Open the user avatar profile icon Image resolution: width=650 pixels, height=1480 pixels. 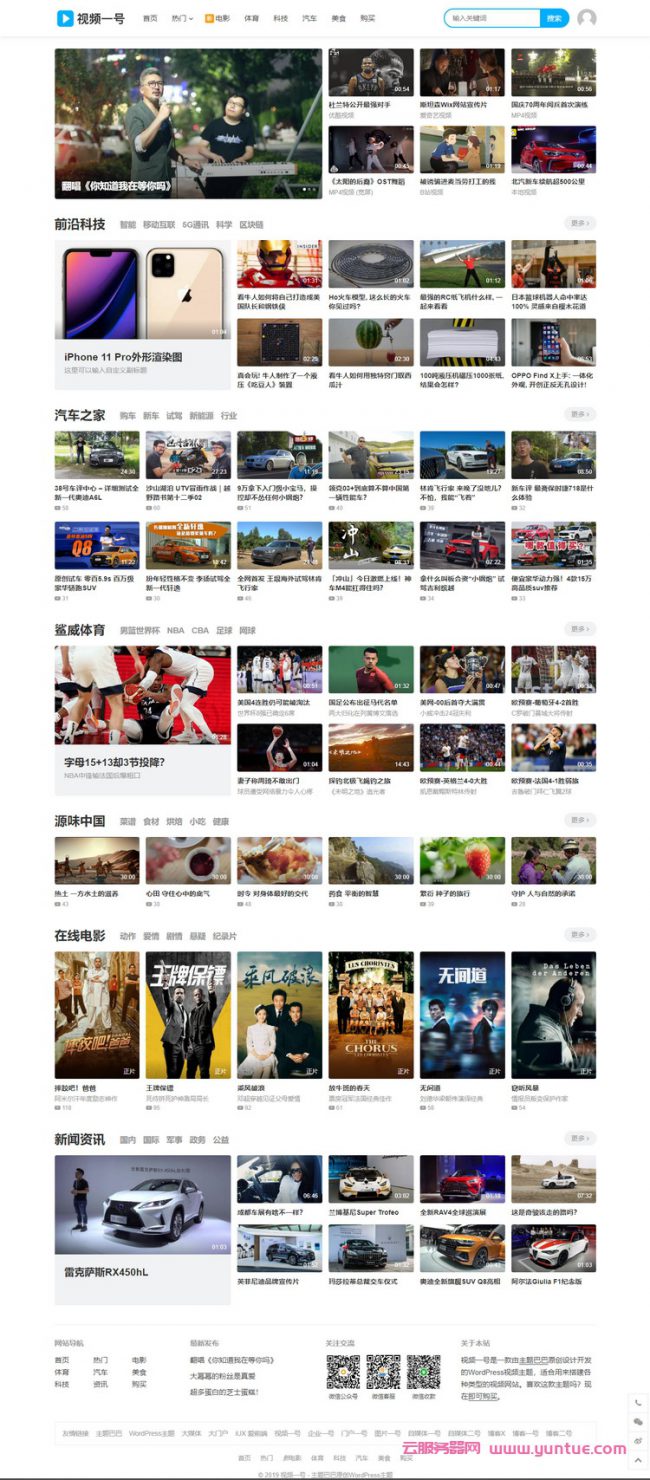(x=587, y=18)
